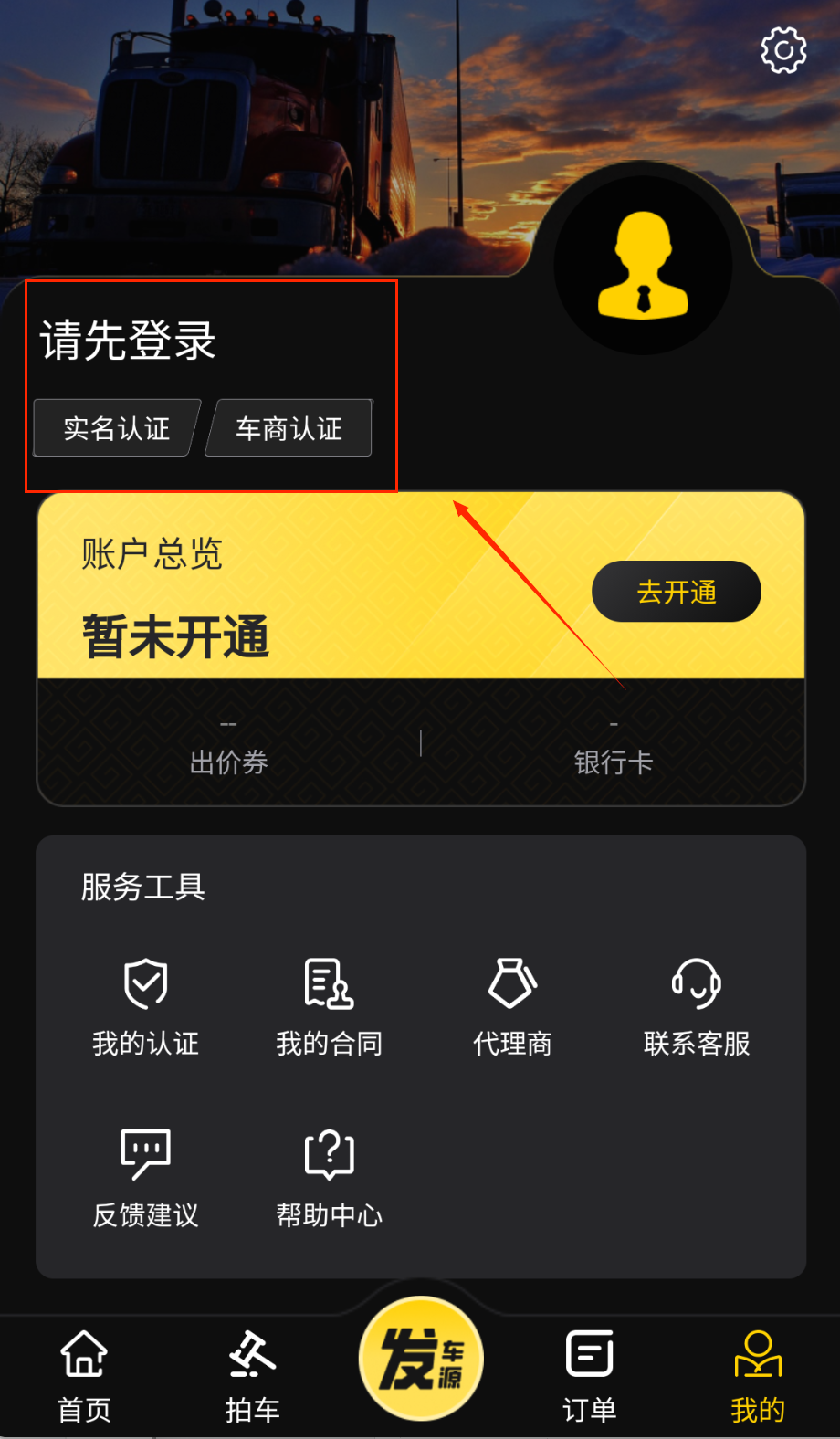Open 实名认证 verification
This screenshot has height=1439, width=840.
[x=116, y=428]
